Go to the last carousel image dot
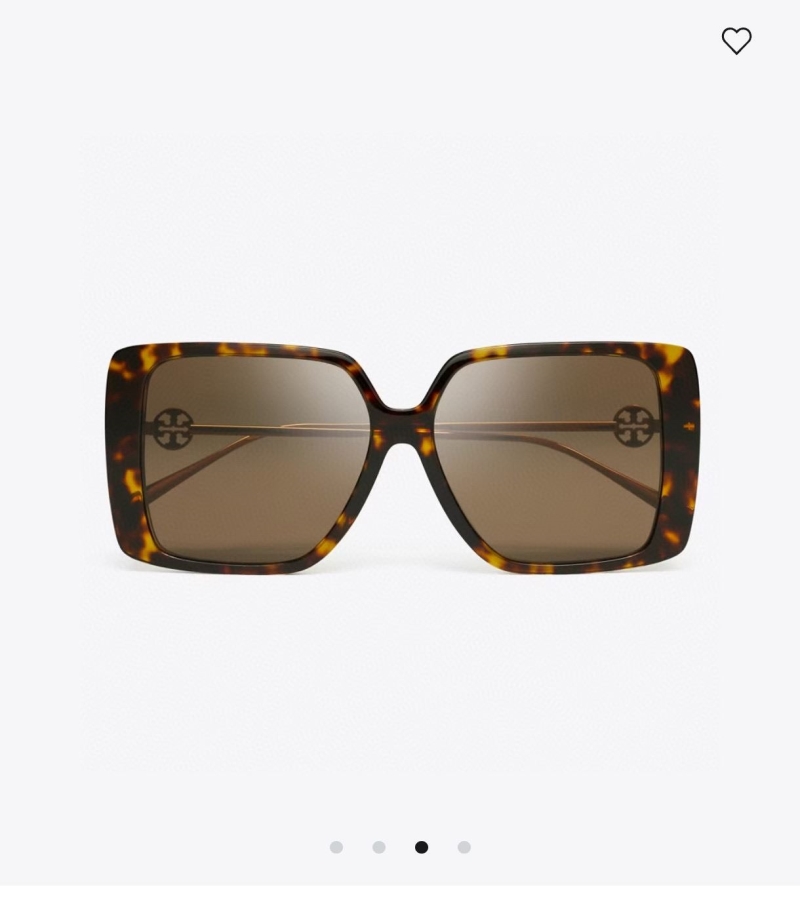This screenshot has height=906, width=800. point(464,847)
